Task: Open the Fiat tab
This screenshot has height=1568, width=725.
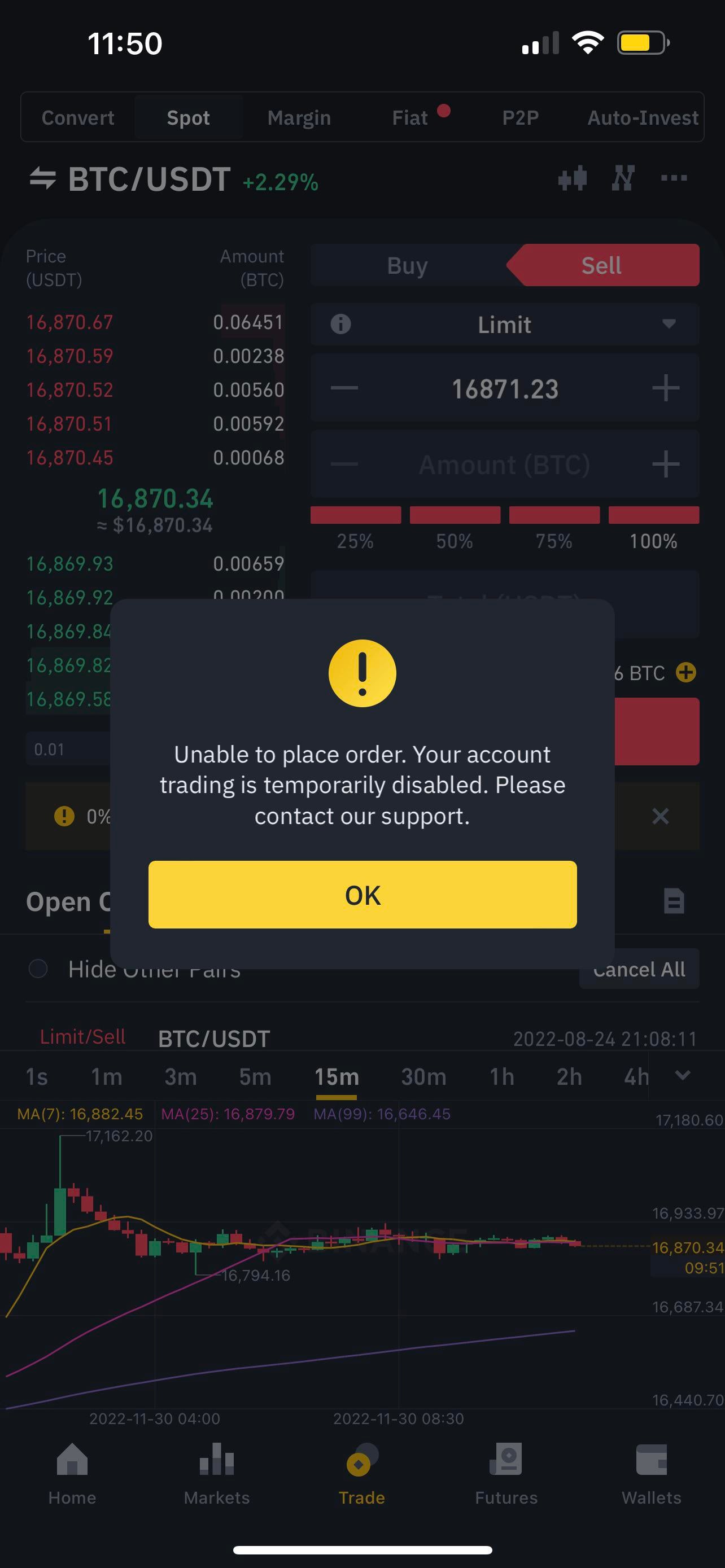Action: (410, 117)
